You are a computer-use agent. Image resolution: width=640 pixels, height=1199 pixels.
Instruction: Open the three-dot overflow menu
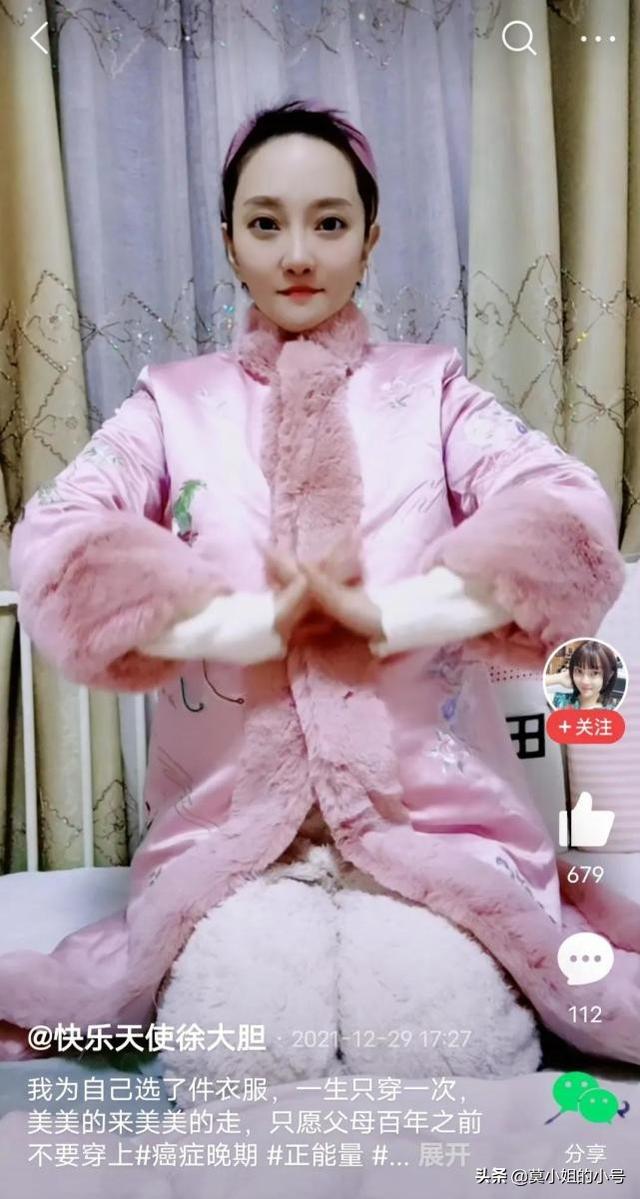(597, 39)
